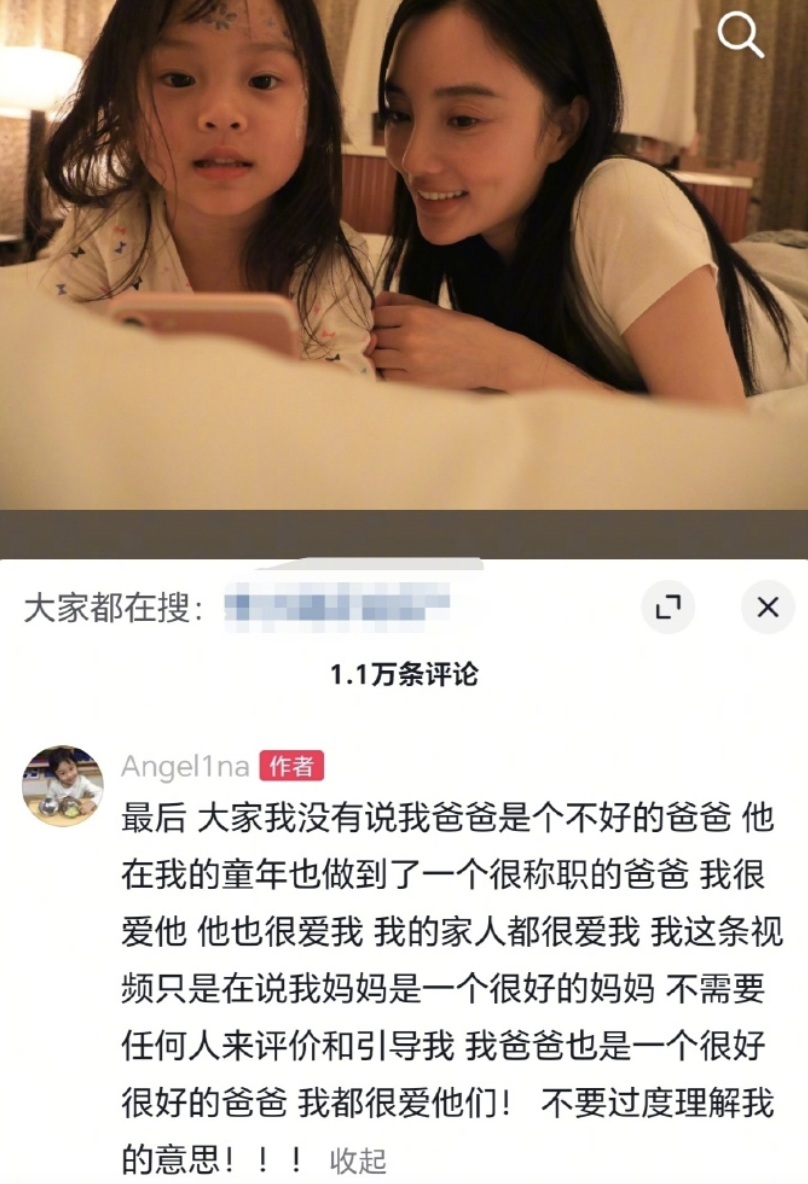The image size is (808, 1184).
Task: Open the search magnifier icon
Action: (740, 37)
